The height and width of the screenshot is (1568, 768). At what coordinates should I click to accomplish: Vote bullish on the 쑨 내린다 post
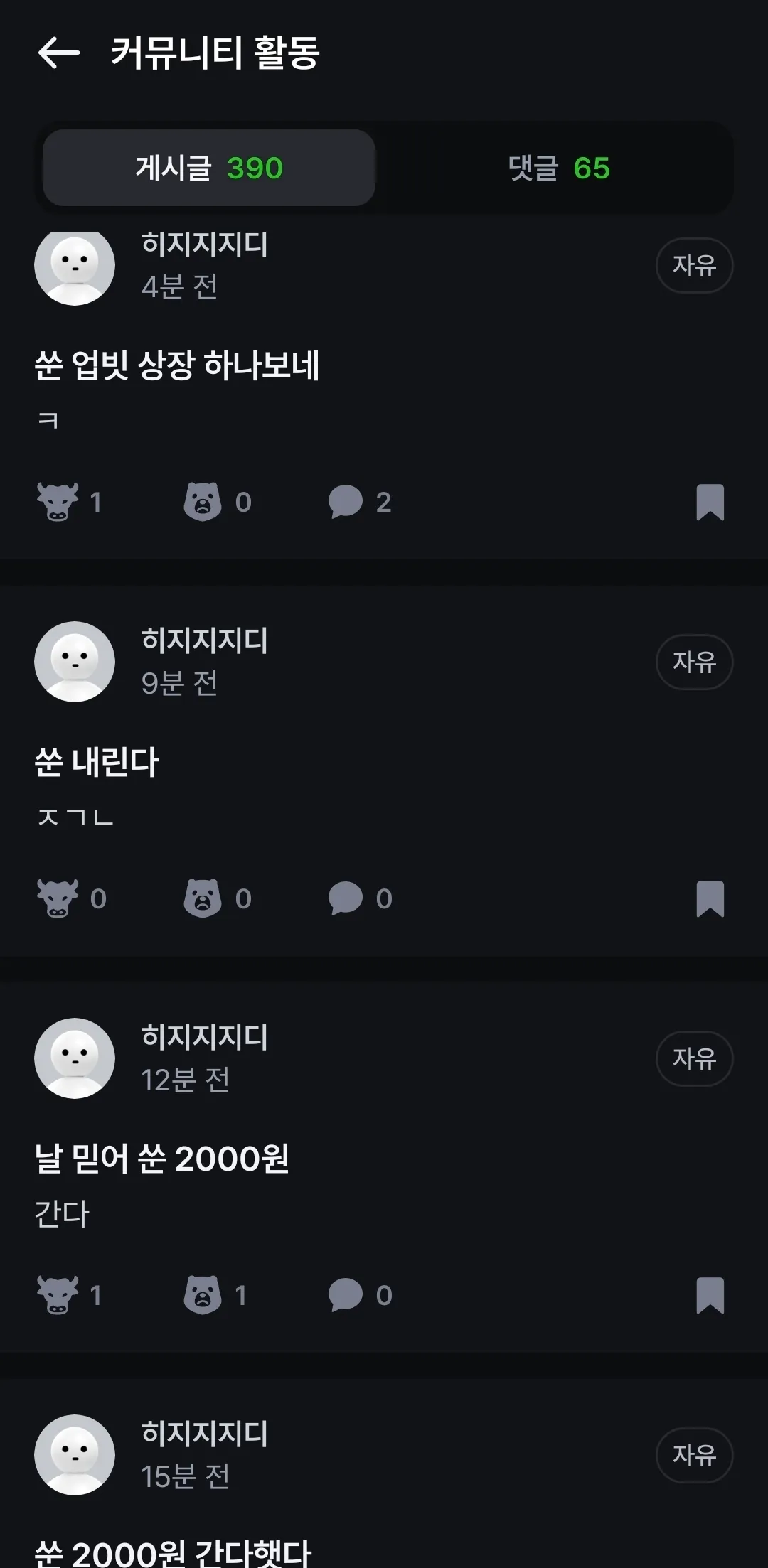[58, 898]
